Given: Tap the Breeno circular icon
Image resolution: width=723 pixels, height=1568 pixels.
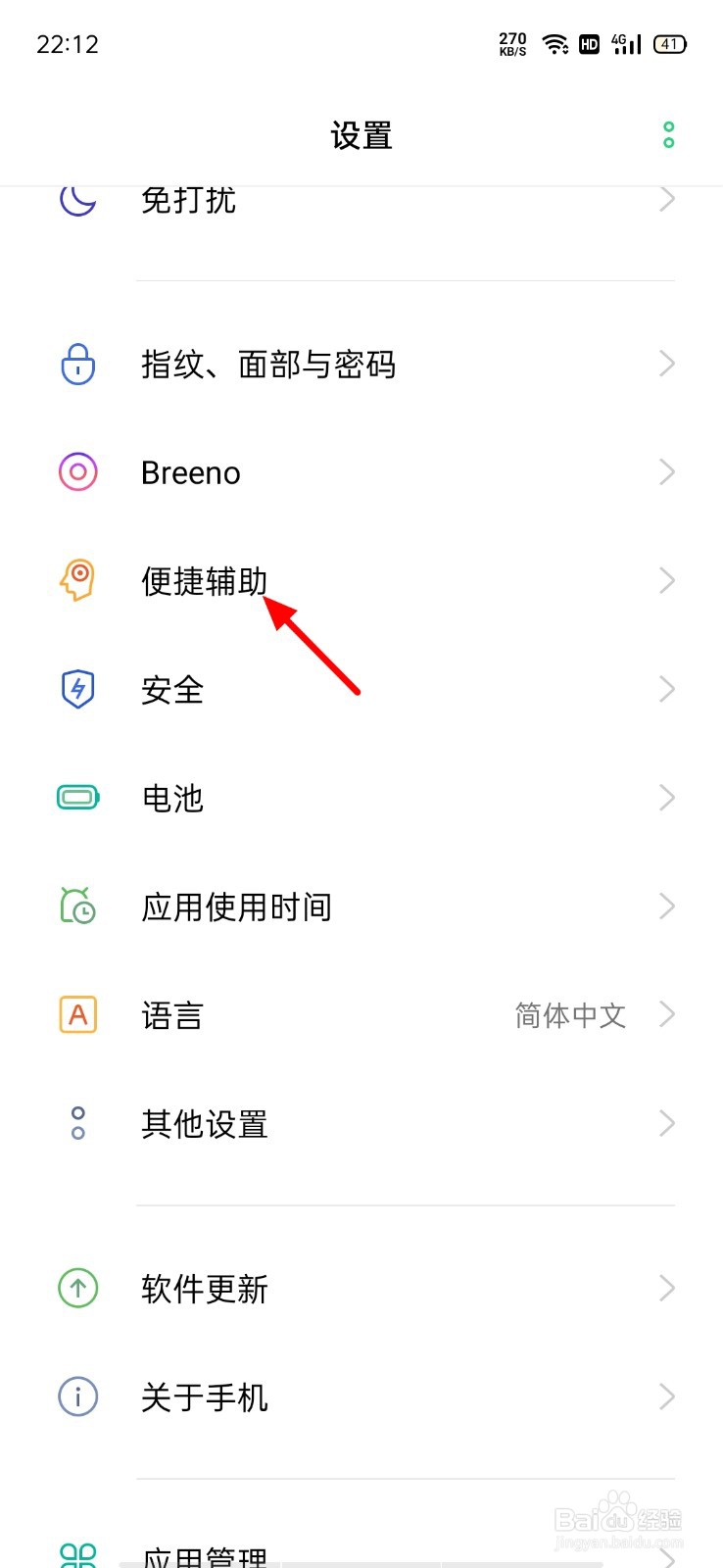Looking at the screenshot, I should coord(77,472).
